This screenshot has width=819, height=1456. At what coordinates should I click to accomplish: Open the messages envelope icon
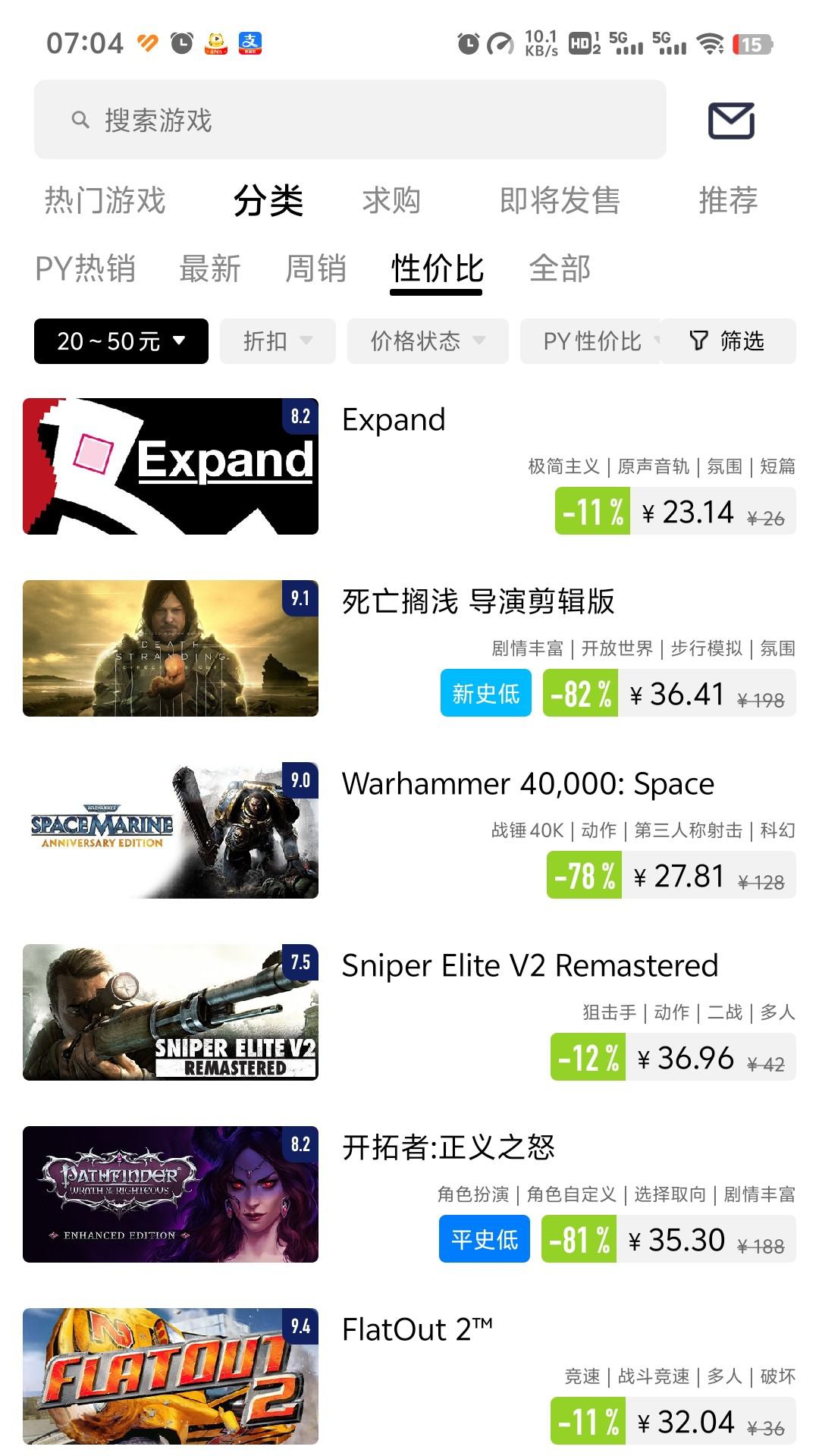click(731, 121)
